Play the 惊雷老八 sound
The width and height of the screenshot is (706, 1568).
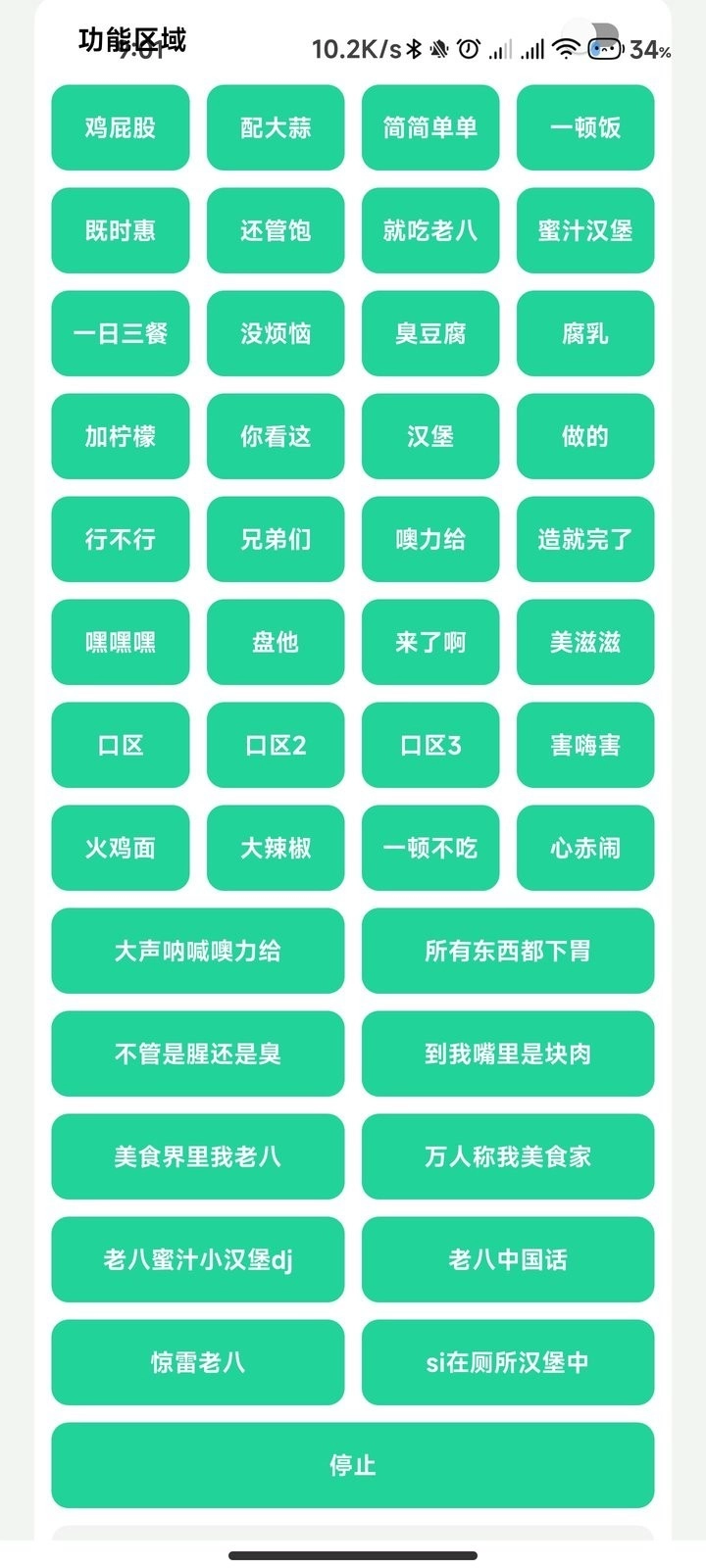click(197, 1363)
